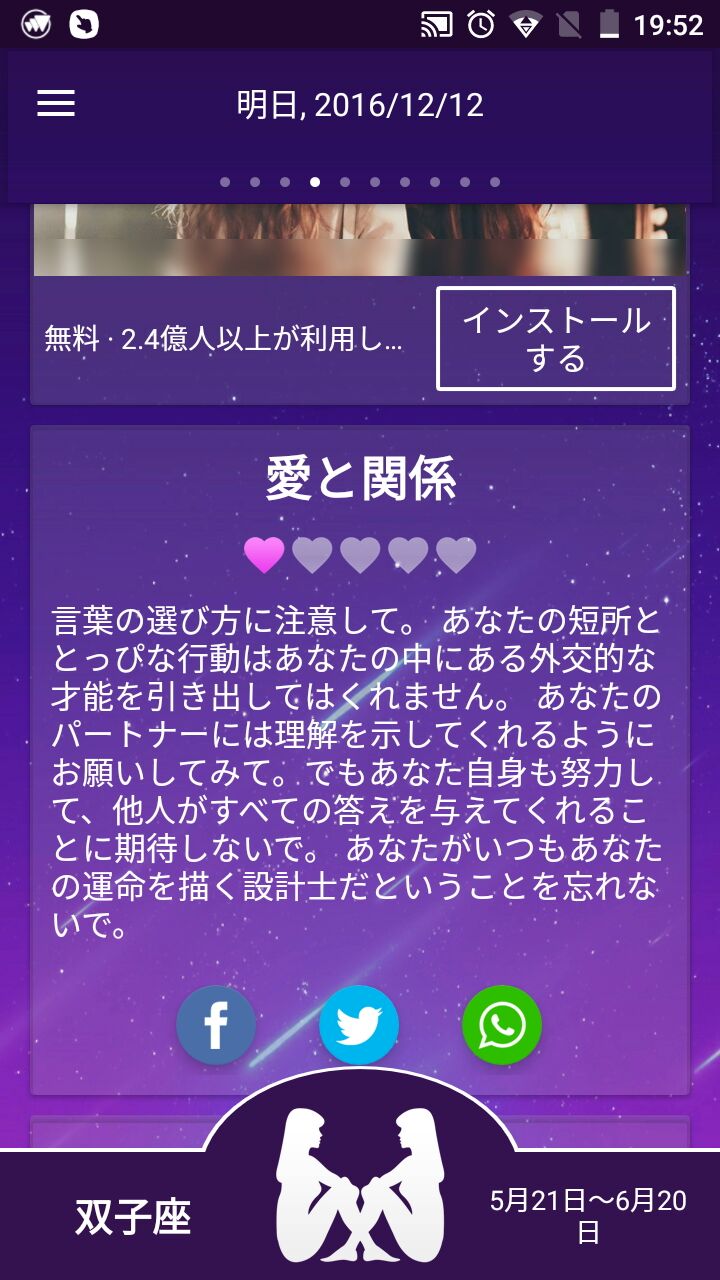Share the love horoscope via WhatsApp
This screenshot has width=720, height=1280.
(502, 1025)
